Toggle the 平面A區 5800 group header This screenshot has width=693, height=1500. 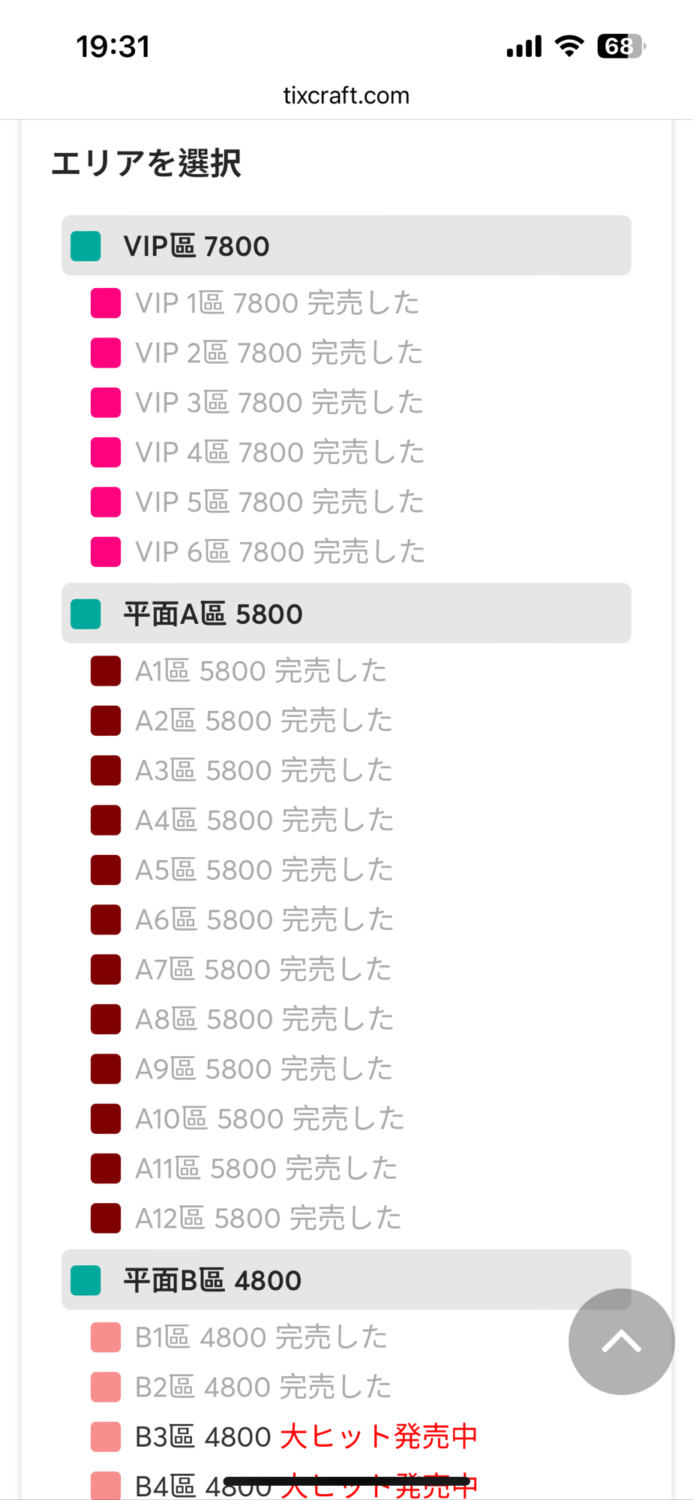click(346, 613)
